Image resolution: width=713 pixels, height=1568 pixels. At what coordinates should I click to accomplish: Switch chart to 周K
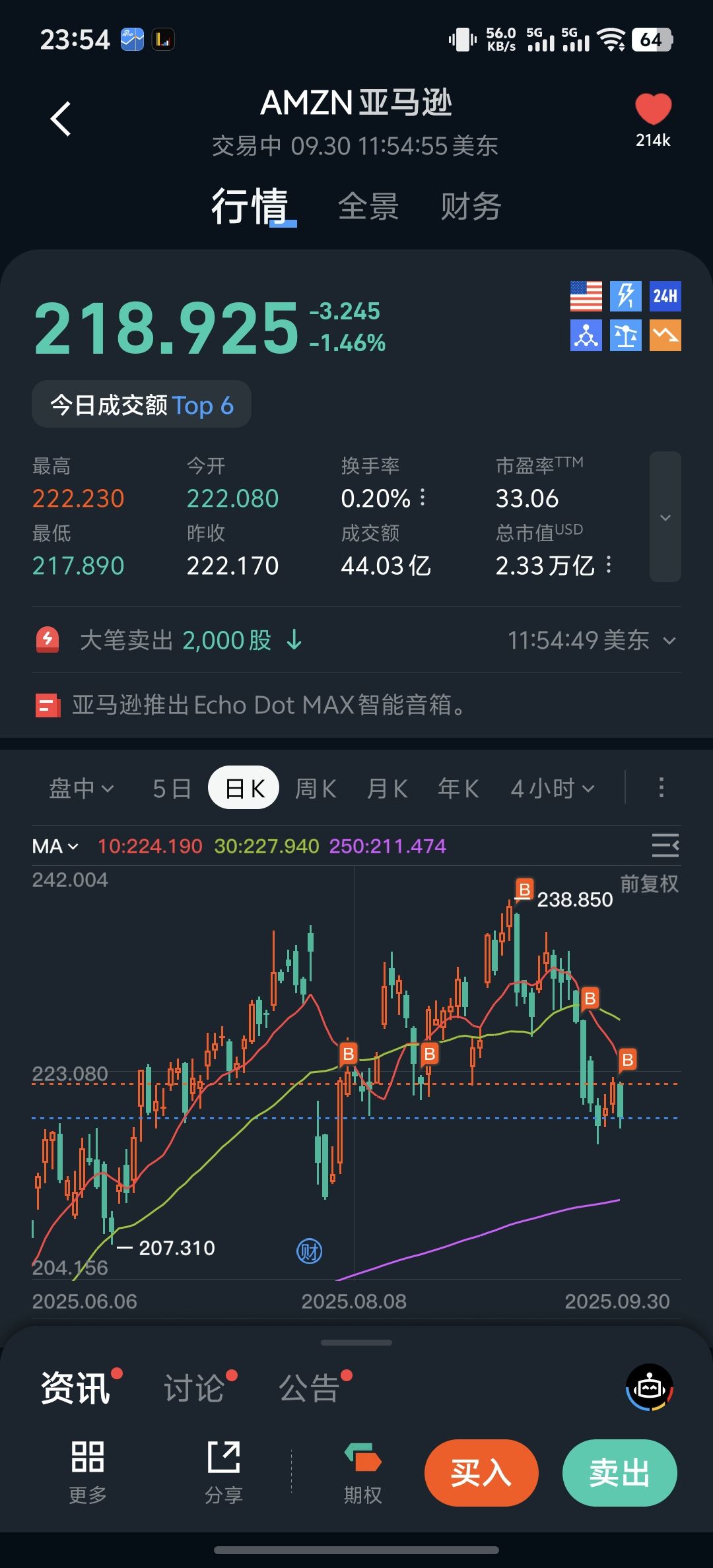[x=316, y=788]
